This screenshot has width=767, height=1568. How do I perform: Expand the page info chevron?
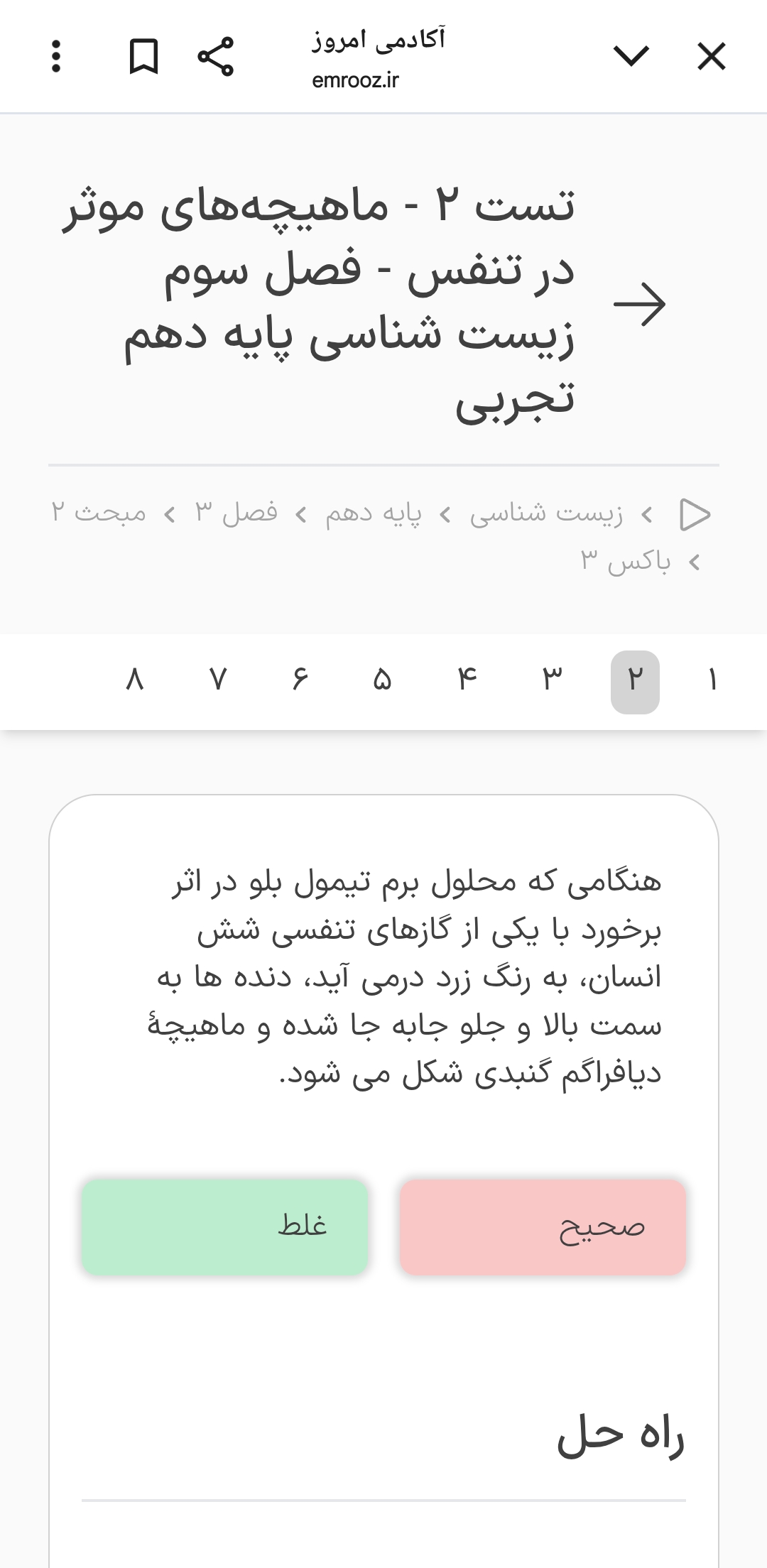[x=631, y=57]
